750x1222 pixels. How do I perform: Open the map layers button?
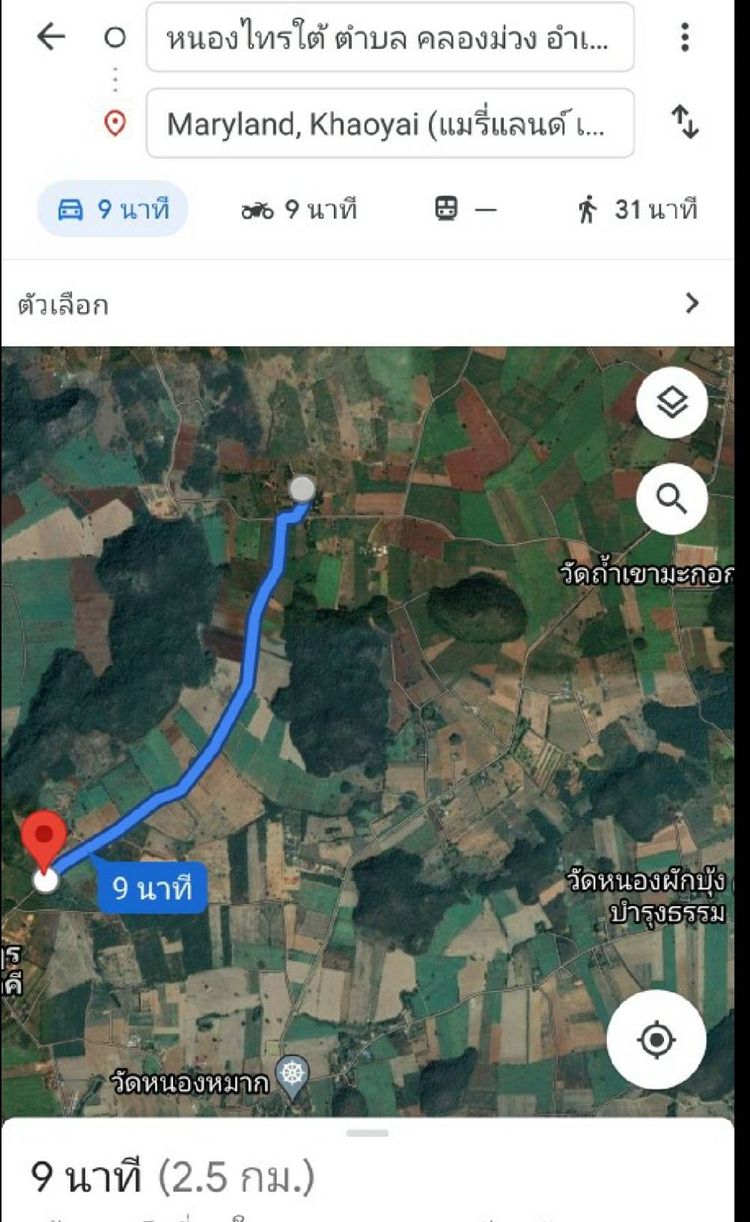tap(671, 403)
